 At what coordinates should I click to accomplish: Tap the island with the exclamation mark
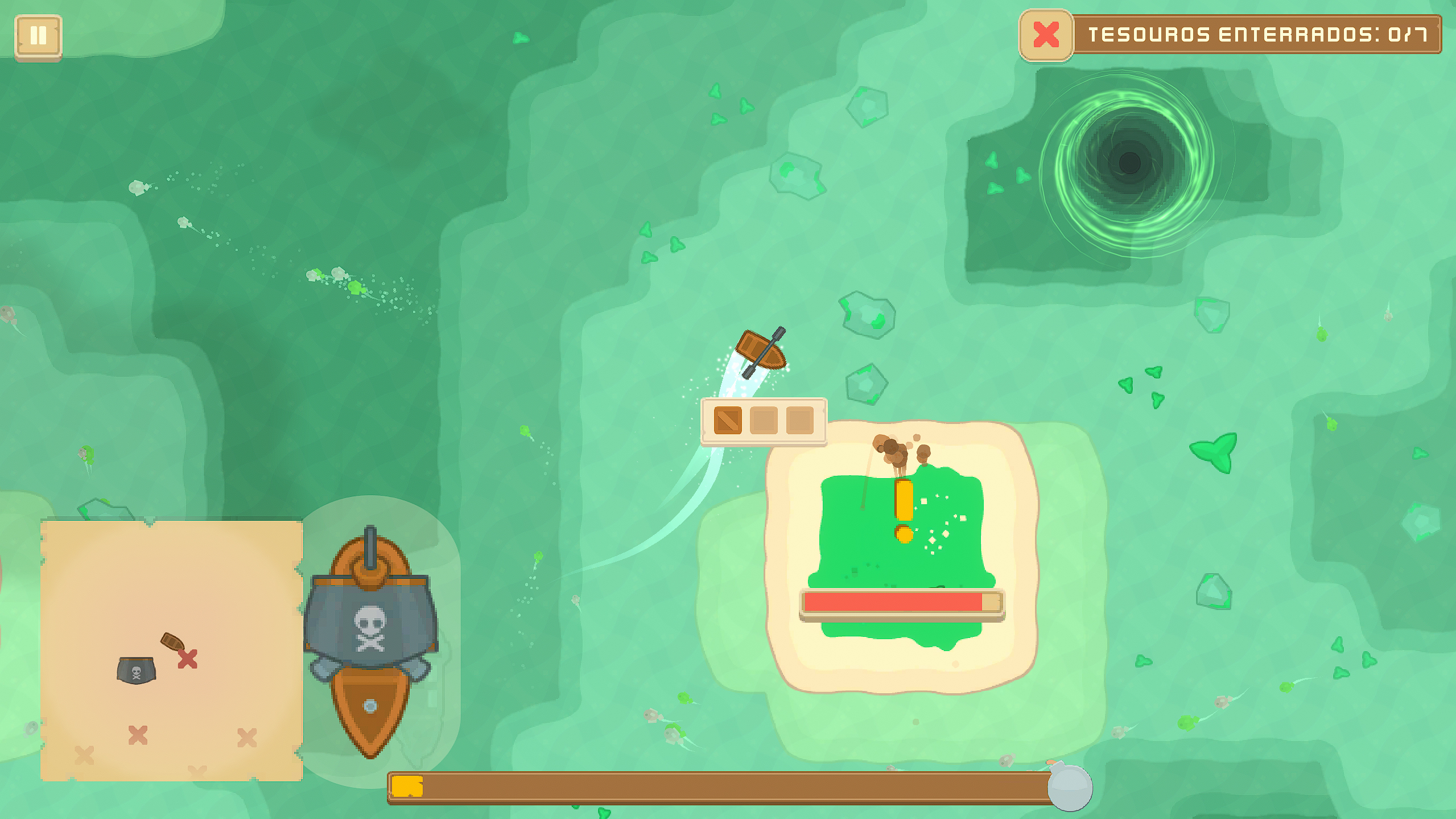(902, 555)
